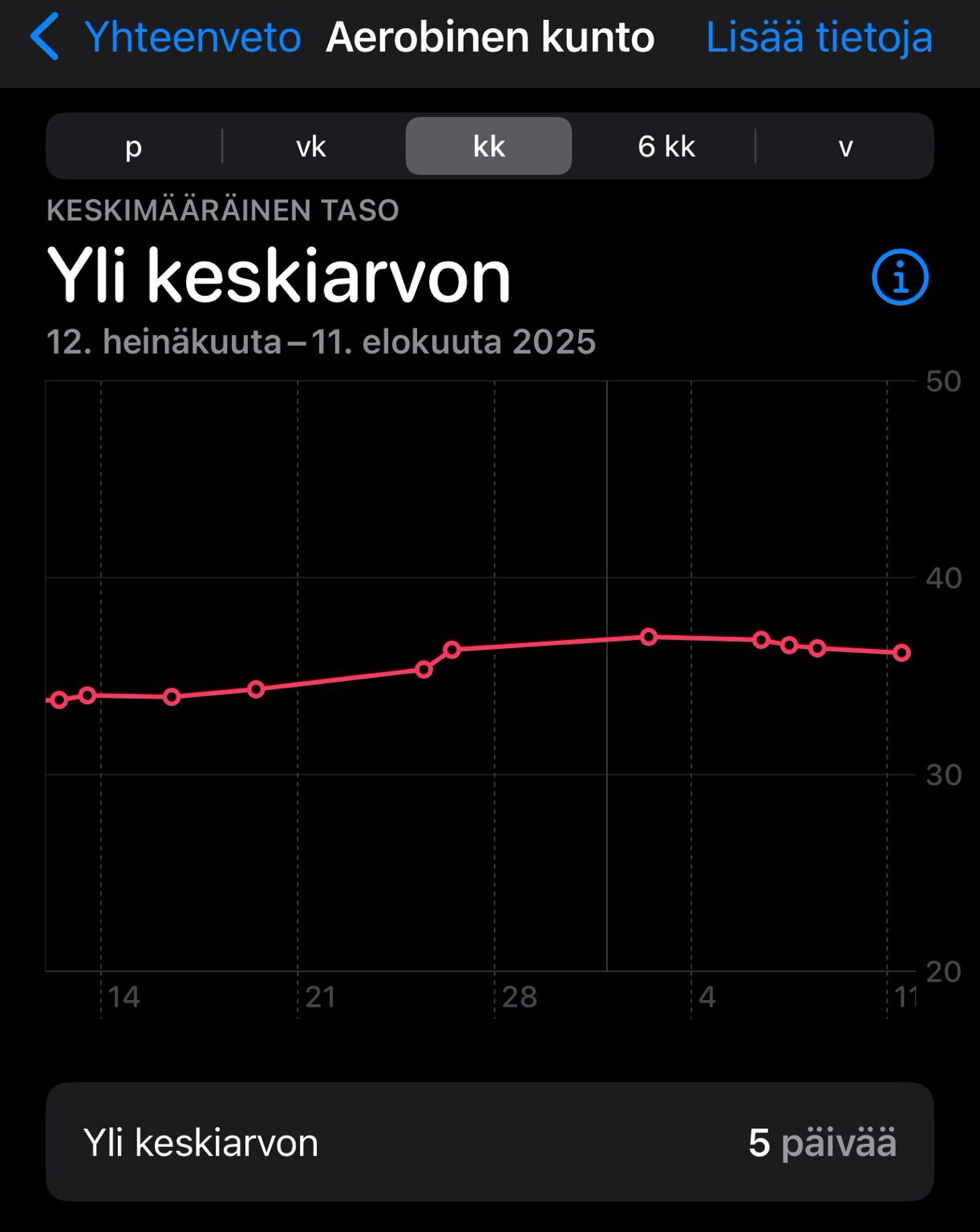This screenshot has height=1232, width=980.
Task: Open Lisää tietoja
Action: tap(819, 37)
